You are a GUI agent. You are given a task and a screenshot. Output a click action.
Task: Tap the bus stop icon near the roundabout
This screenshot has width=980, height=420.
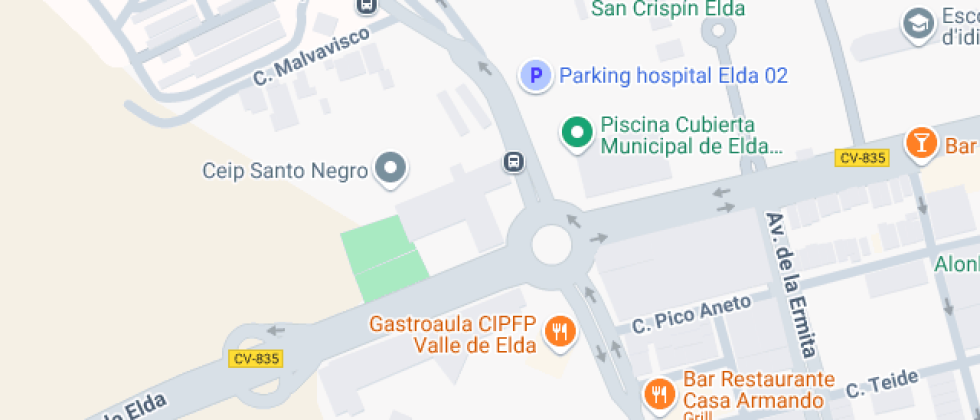click(513, 161)
